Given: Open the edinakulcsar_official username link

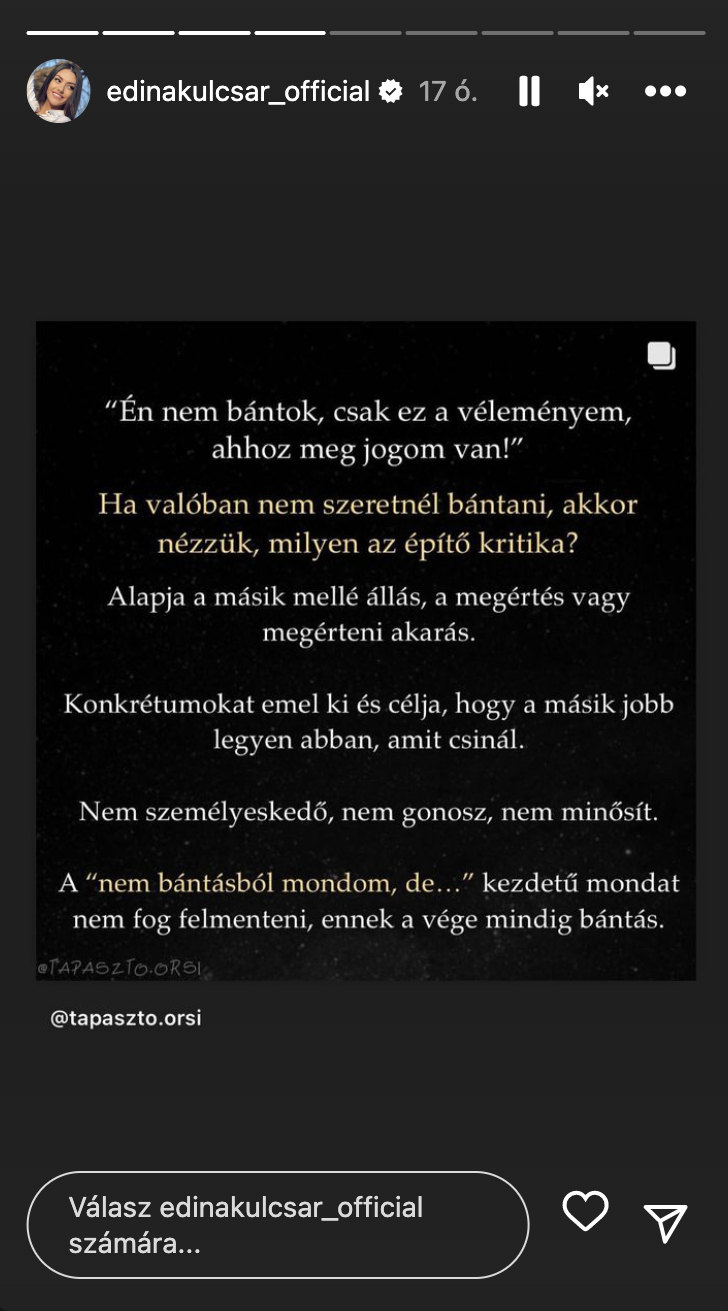Looking at the screenshot, I should 238,92.
